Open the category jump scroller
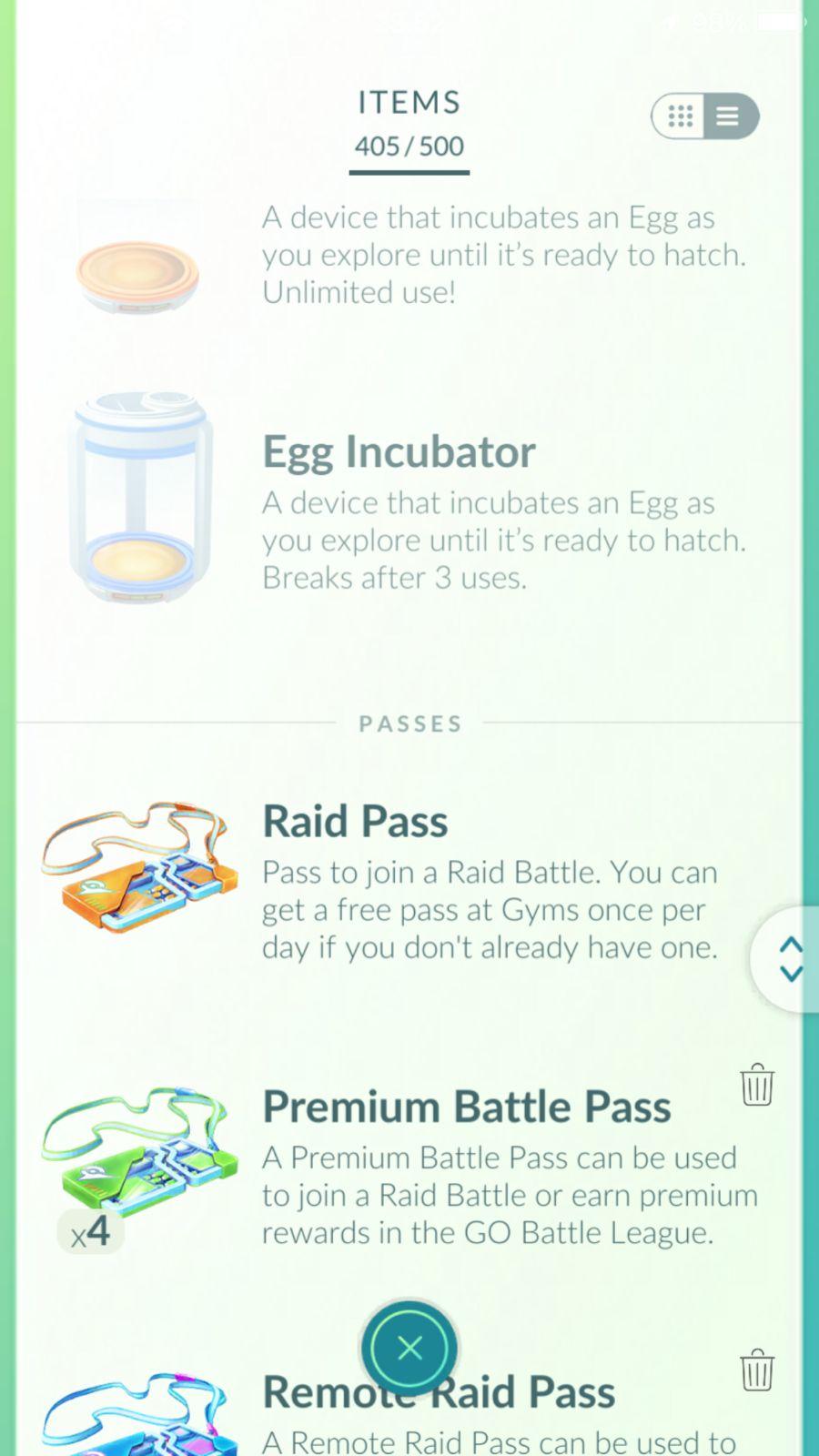This screenshot has width=819, height=1456. click(x=789, y=959)
